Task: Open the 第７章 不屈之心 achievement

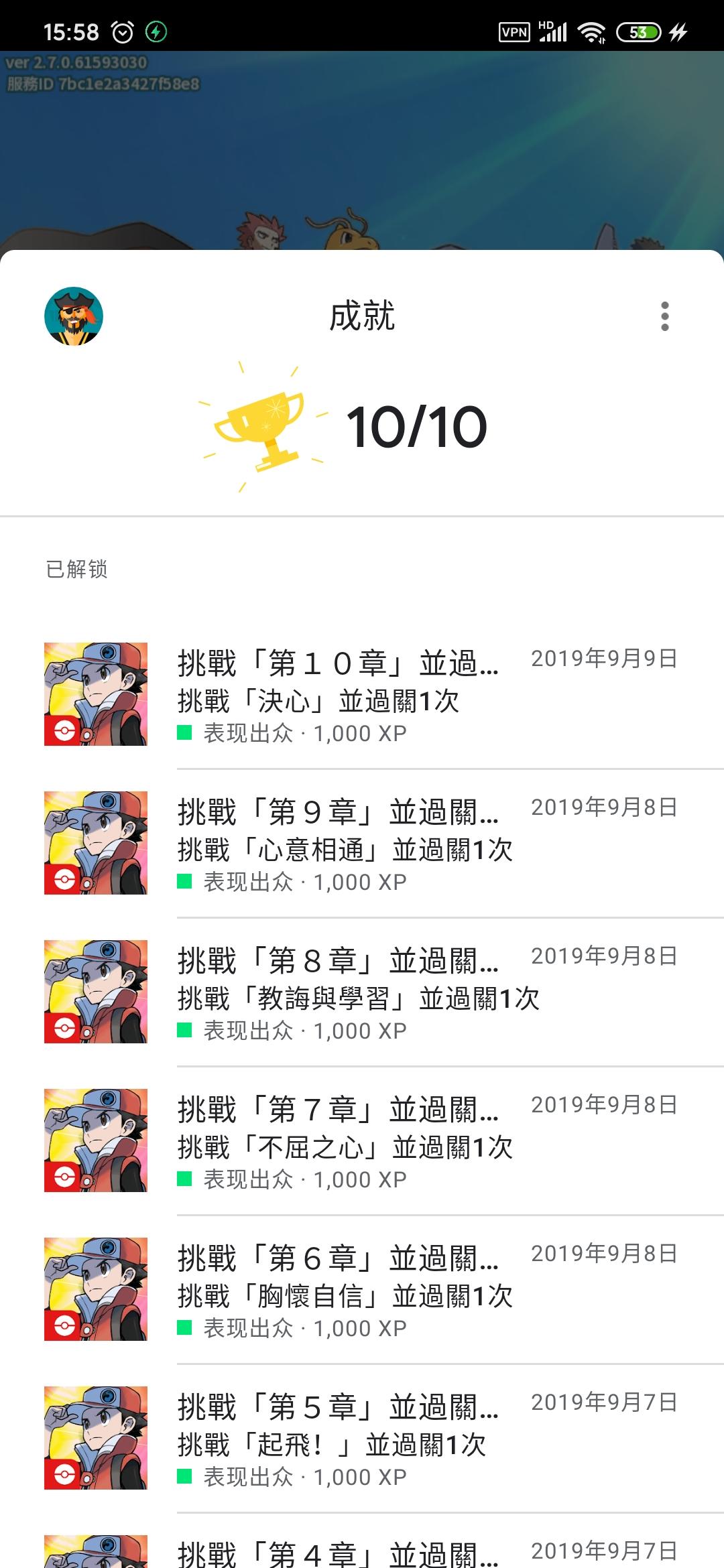Action: [x=362, y=1140]
